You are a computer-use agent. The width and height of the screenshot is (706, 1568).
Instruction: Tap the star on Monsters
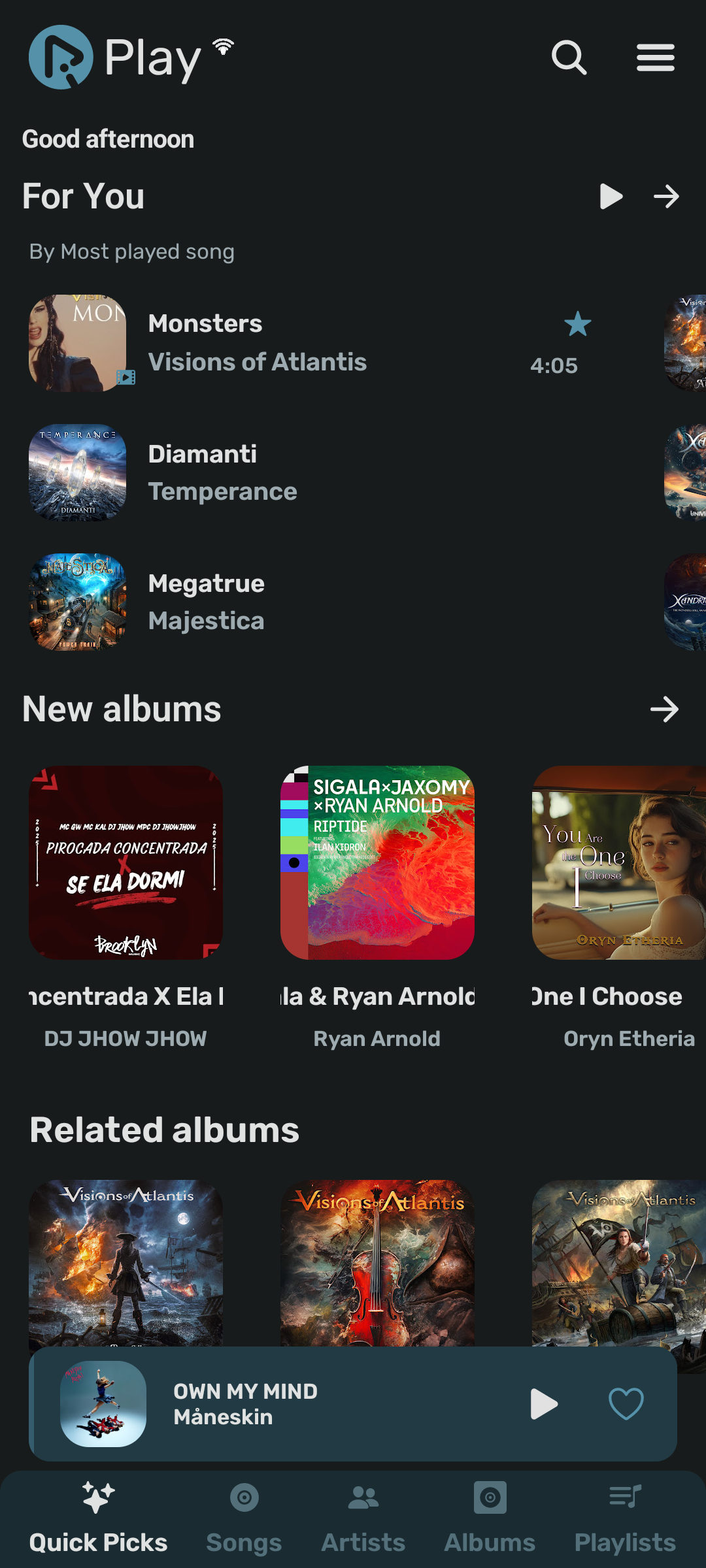click(577, 324)
